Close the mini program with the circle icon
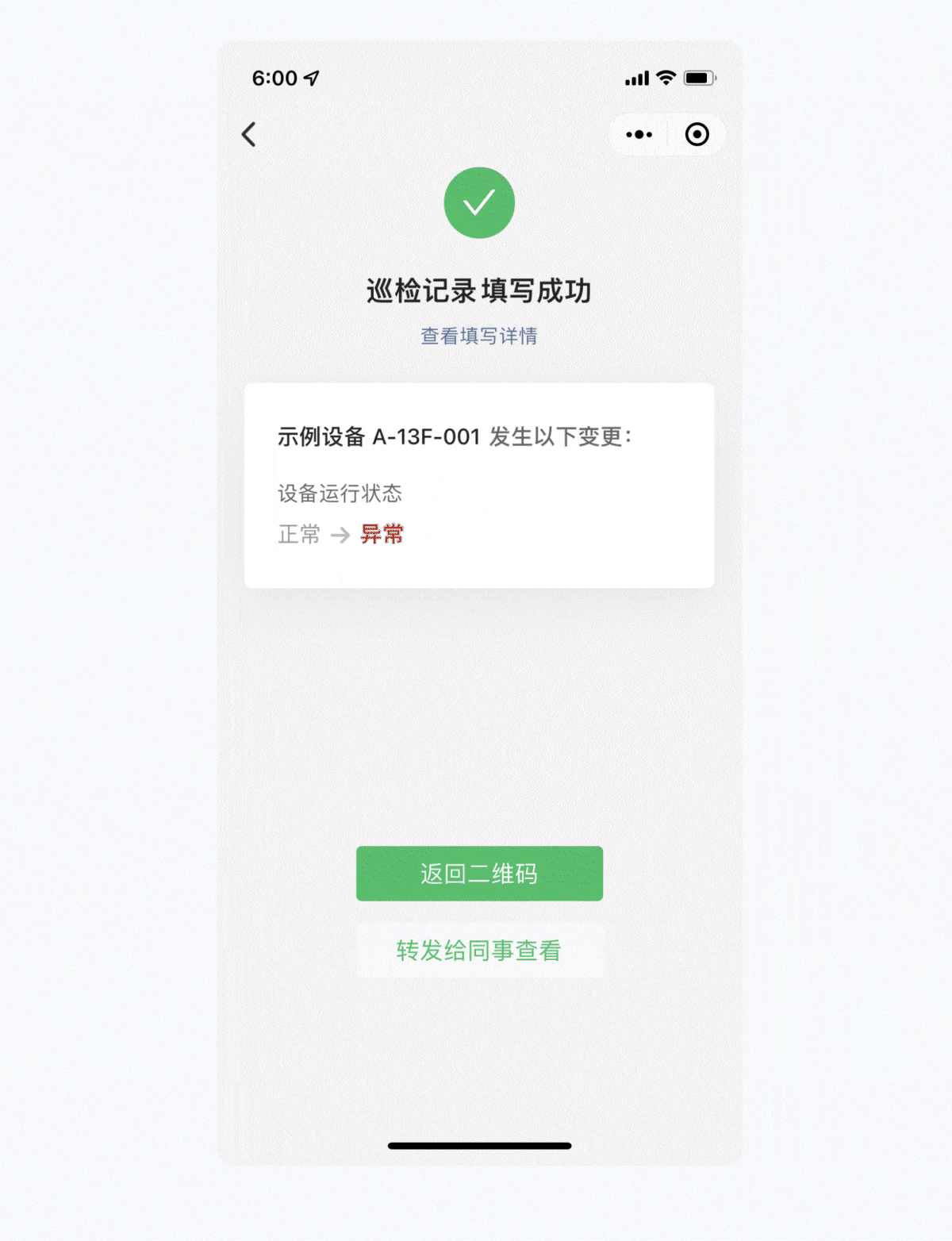 click(697, 135)
